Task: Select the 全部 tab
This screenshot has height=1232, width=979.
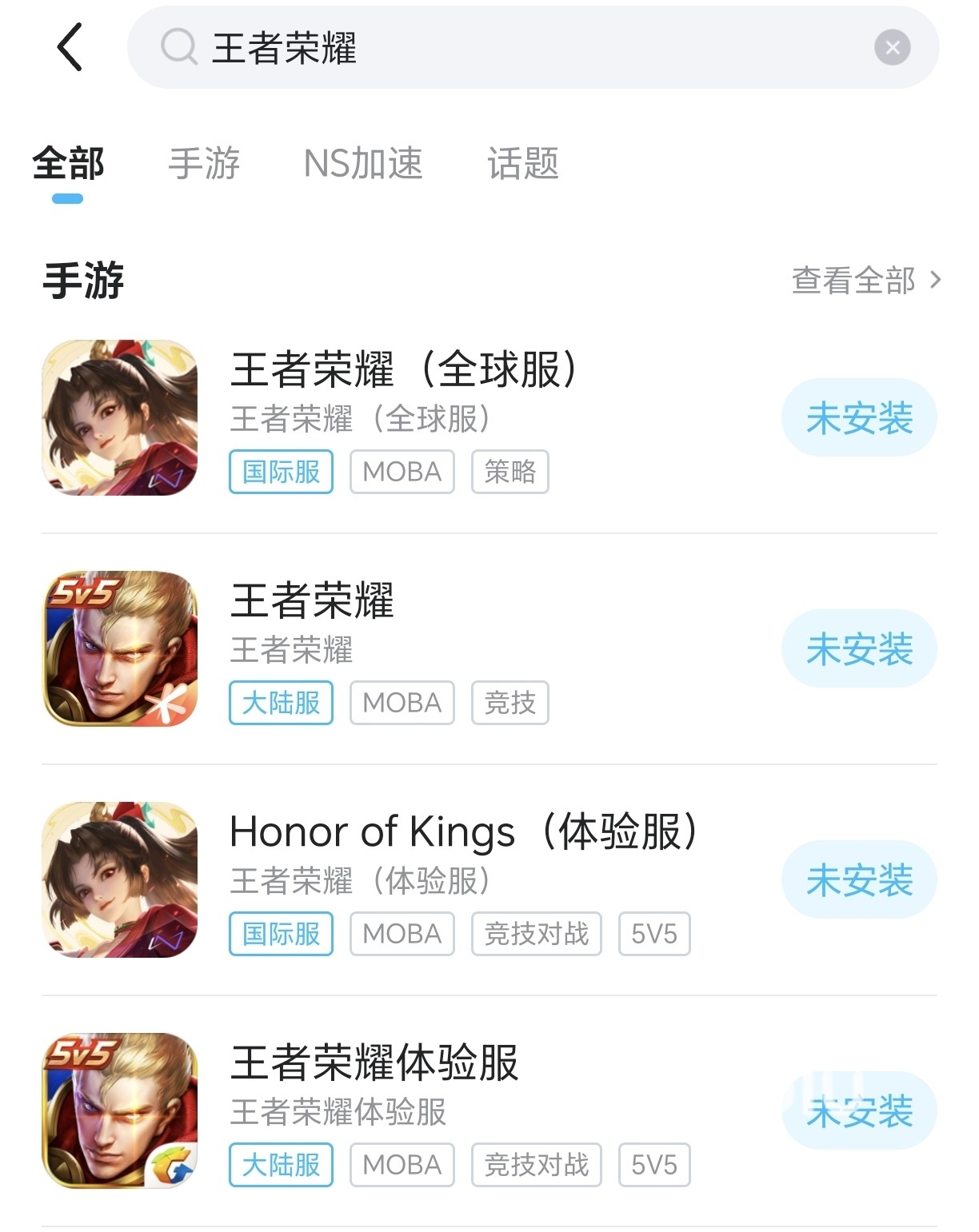Action: pyautogui.click(x=68, y=164)
